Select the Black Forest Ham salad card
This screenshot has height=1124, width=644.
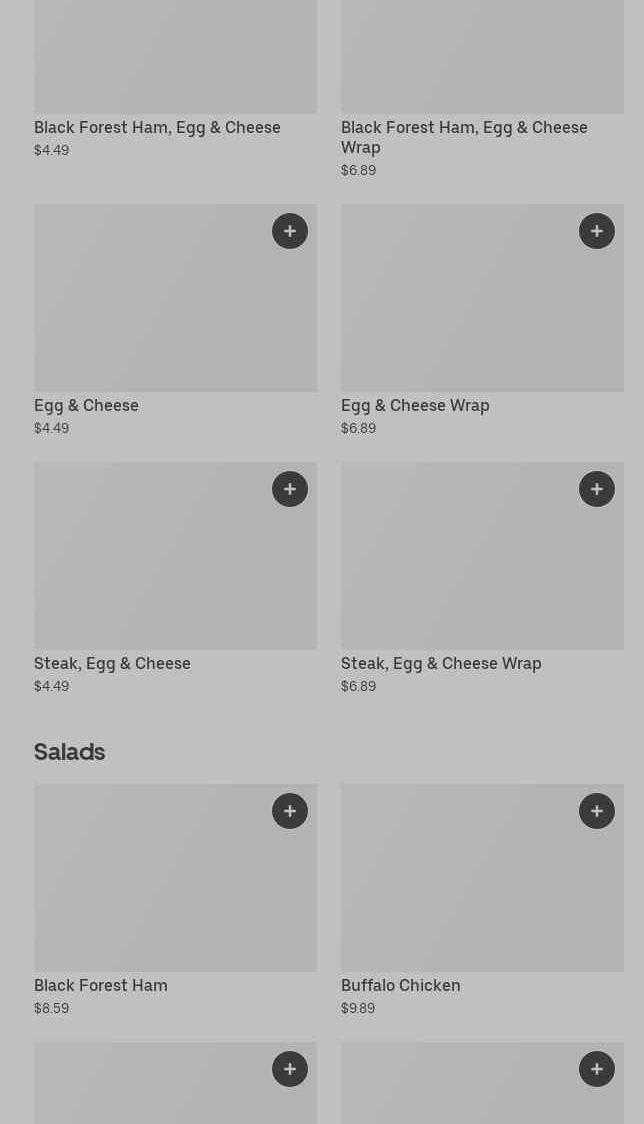[150, 890]
